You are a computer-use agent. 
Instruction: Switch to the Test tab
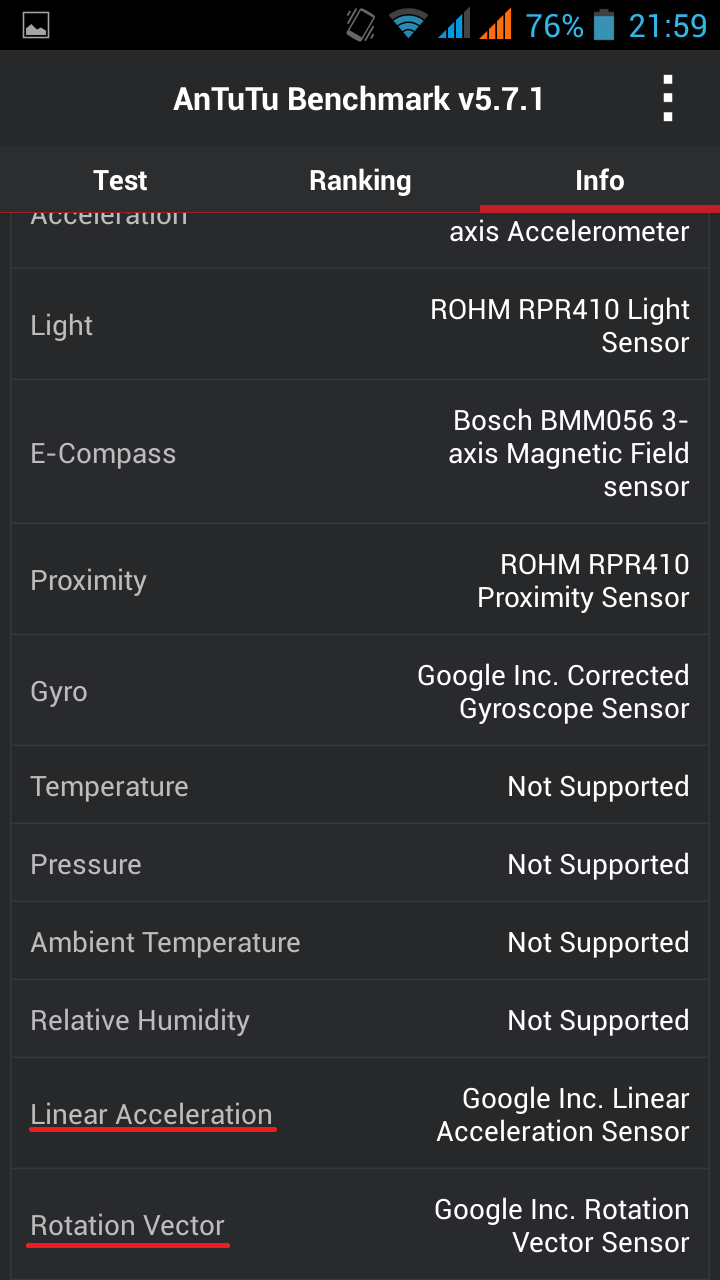pyautogui.click(x=119, y=181)
